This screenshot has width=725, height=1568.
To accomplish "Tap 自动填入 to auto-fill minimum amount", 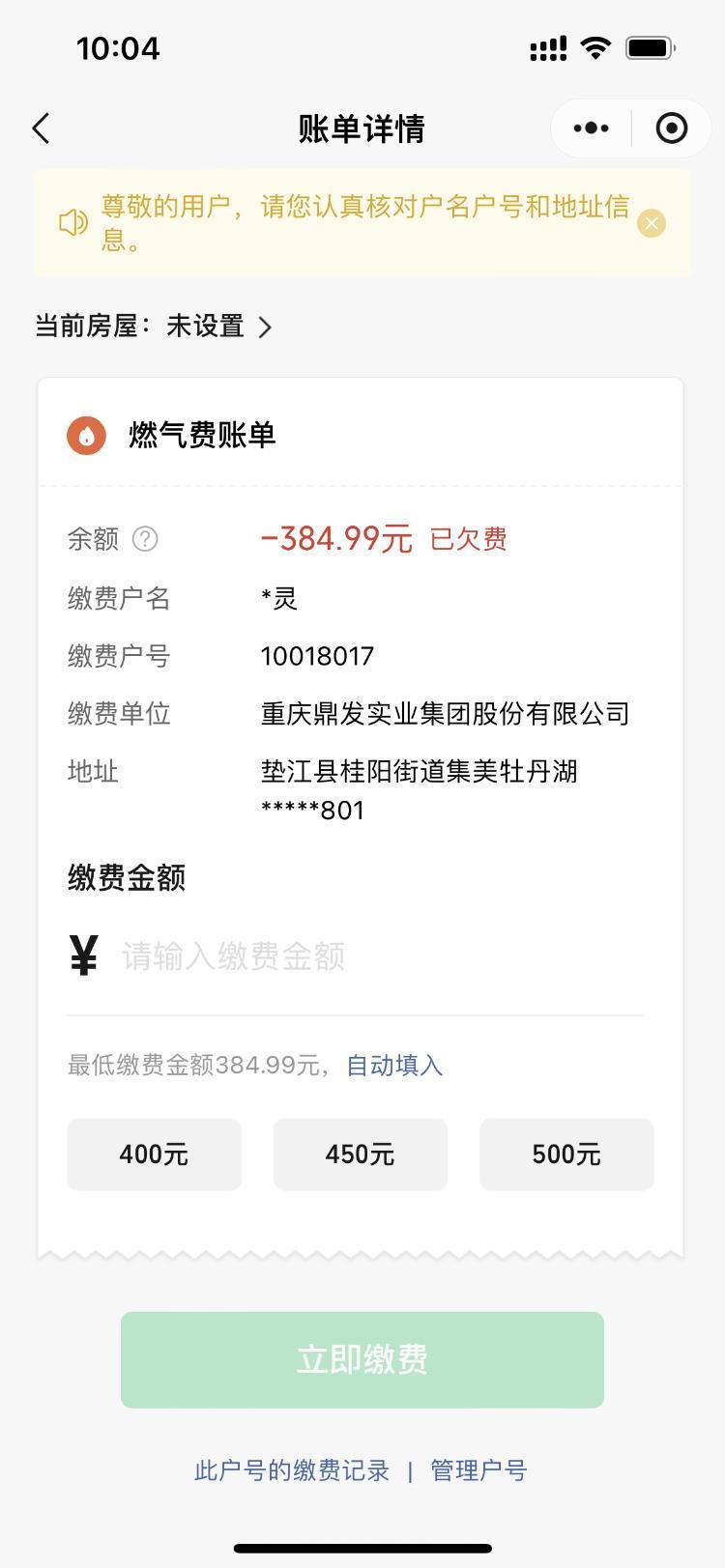I will (x=394, y=1066).
